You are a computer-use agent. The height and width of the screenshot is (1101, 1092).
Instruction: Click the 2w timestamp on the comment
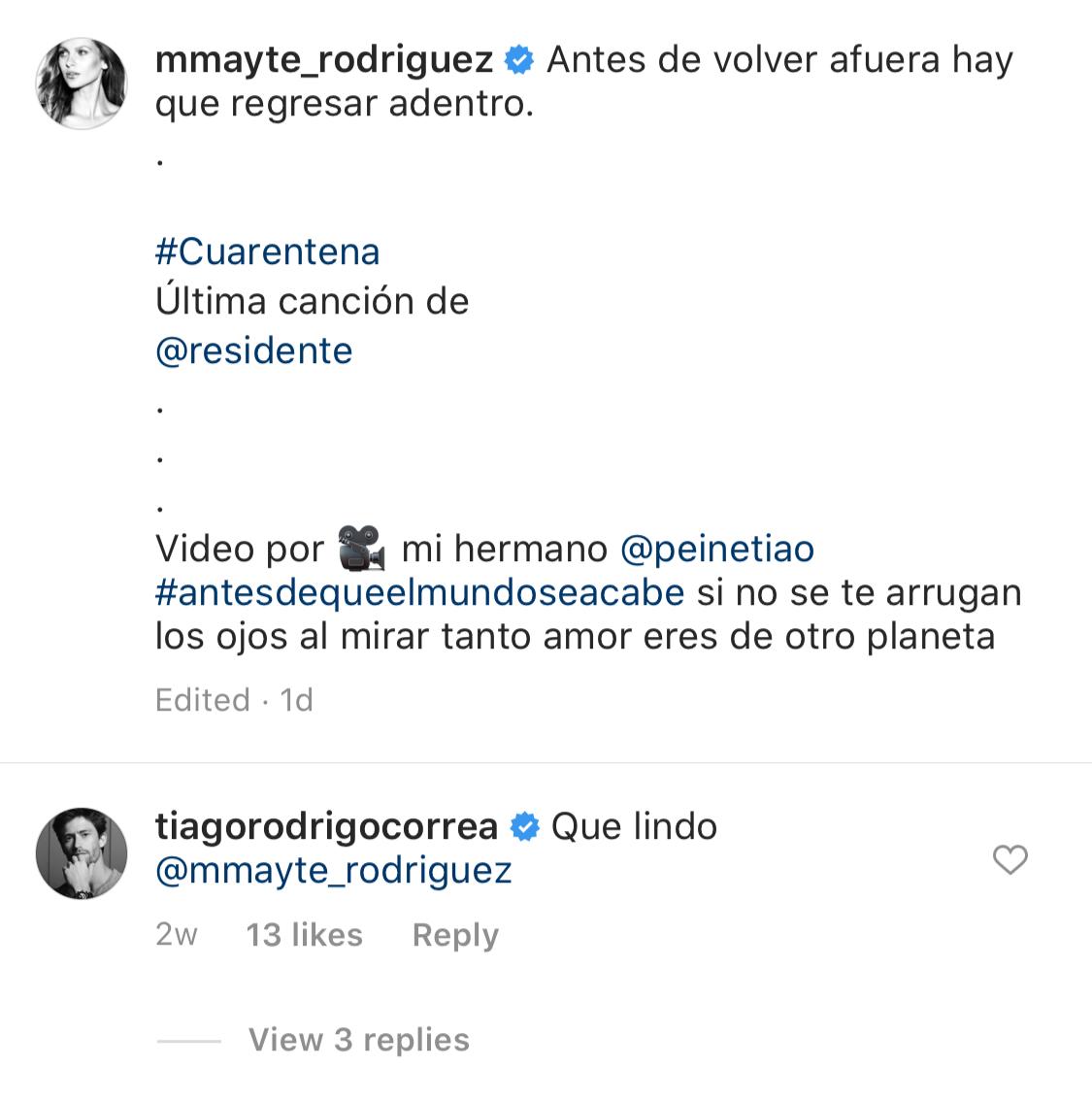pos(176,935)
